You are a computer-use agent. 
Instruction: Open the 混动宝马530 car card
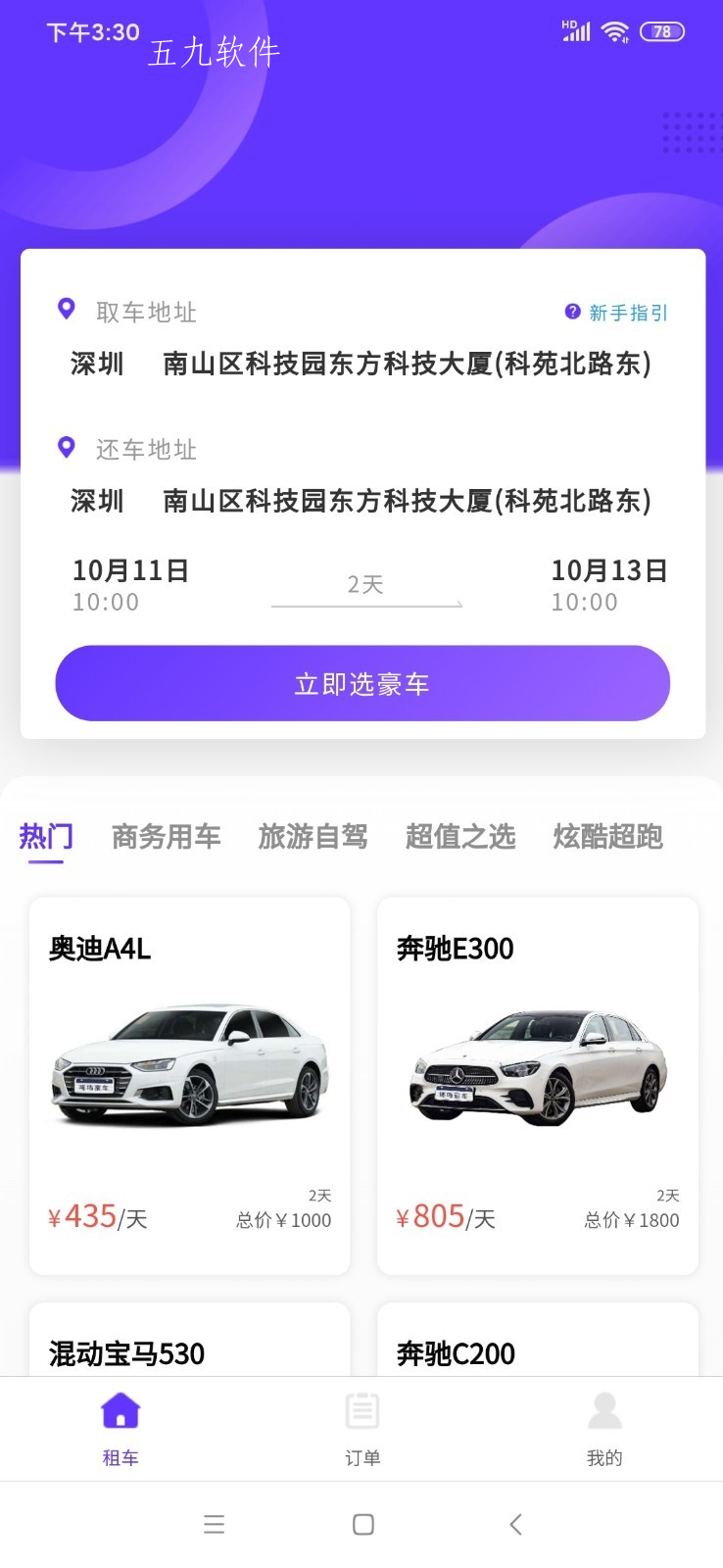click(190, 1340)
